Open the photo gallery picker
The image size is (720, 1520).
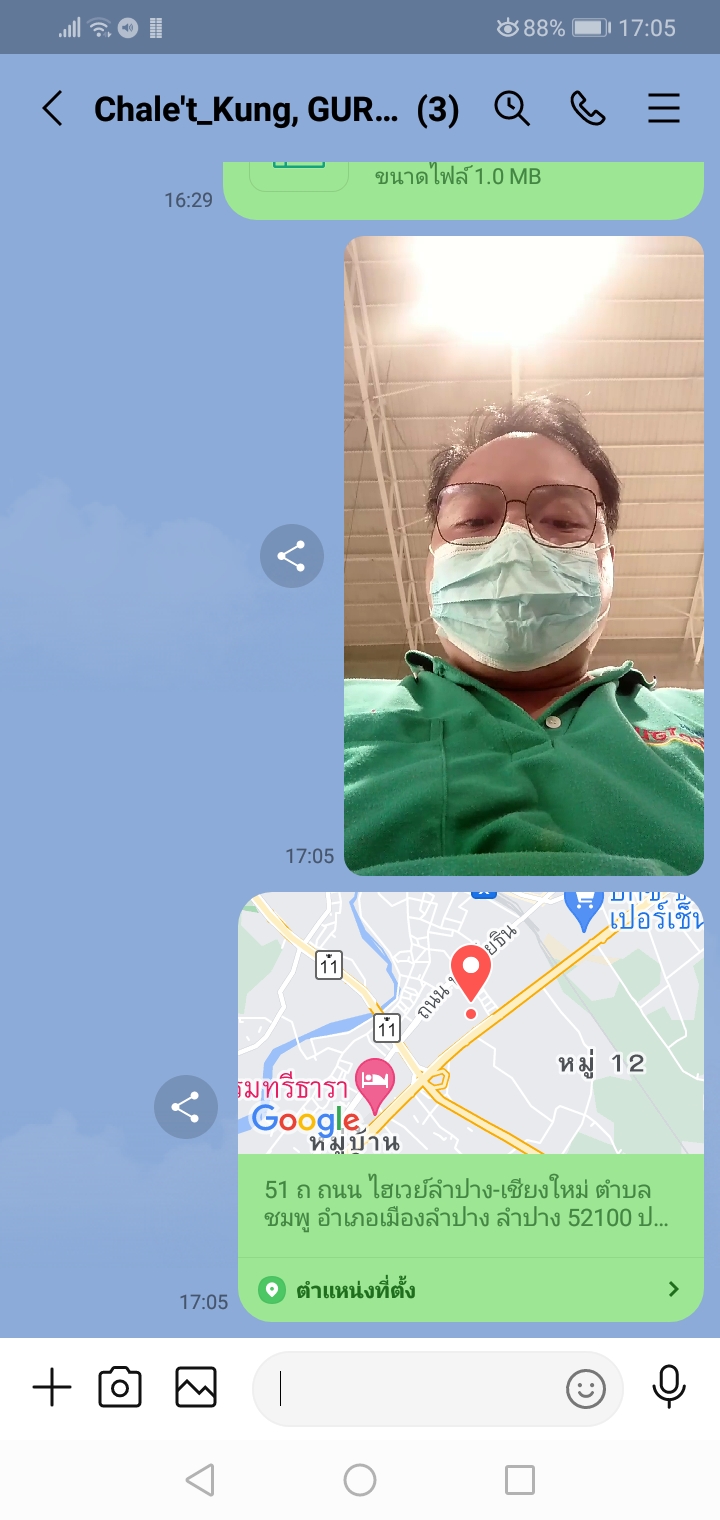pos(196,1388)
